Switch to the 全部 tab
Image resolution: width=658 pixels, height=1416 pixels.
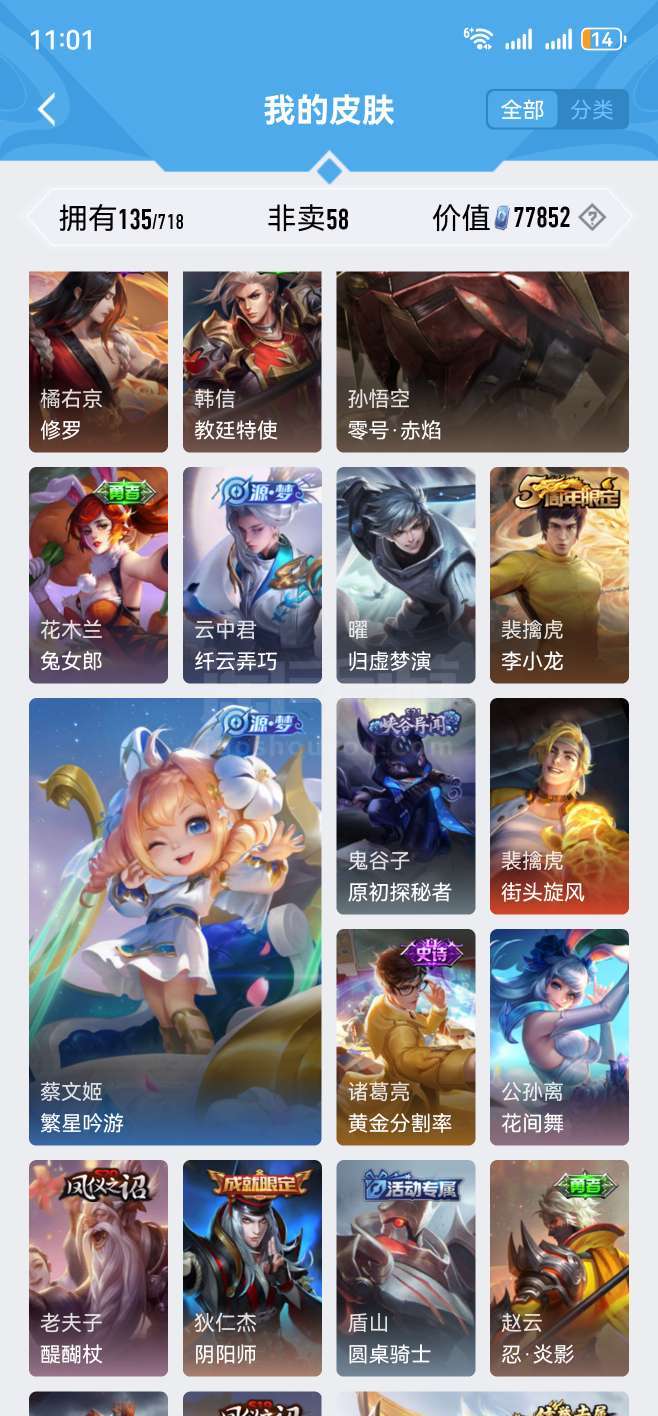[x=523, y=110]
